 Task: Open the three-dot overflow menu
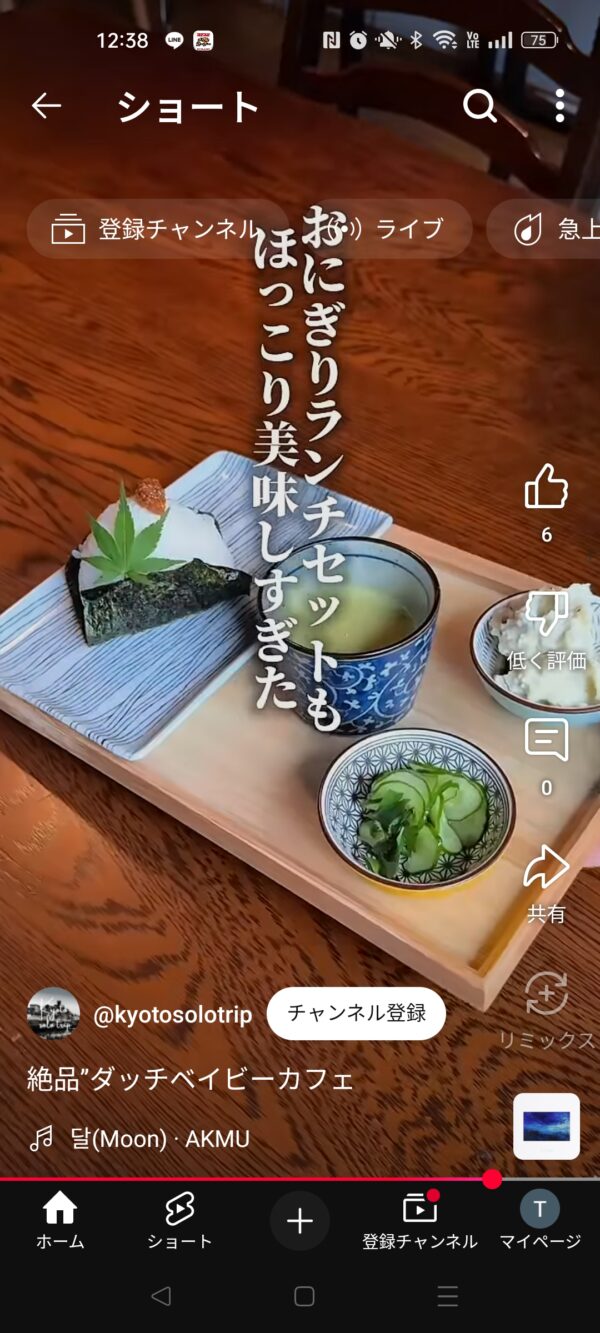point(559,106)
